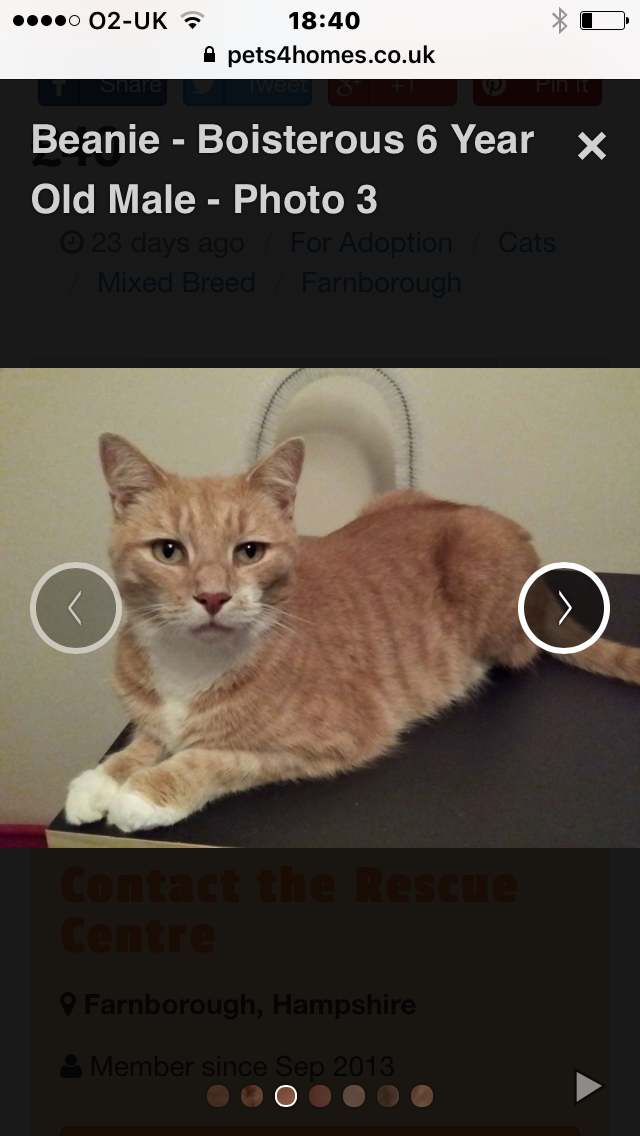Screen dimensions: 640x1136
Task: Select the sixth photo thumbnail dot
Action: coord(388,1096)
